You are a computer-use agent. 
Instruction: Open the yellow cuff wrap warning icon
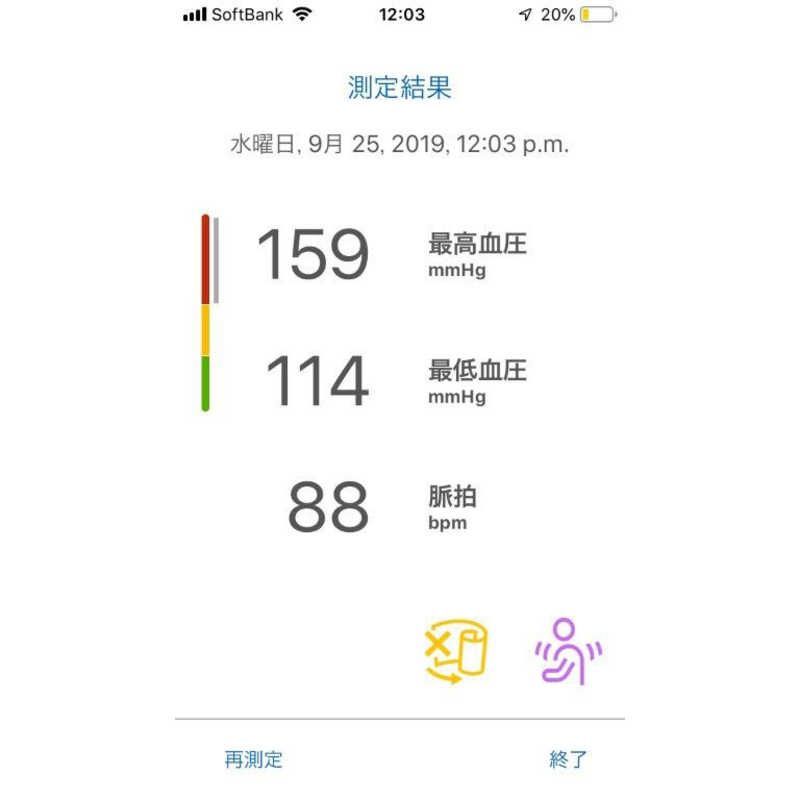click(x=456, y=652)
